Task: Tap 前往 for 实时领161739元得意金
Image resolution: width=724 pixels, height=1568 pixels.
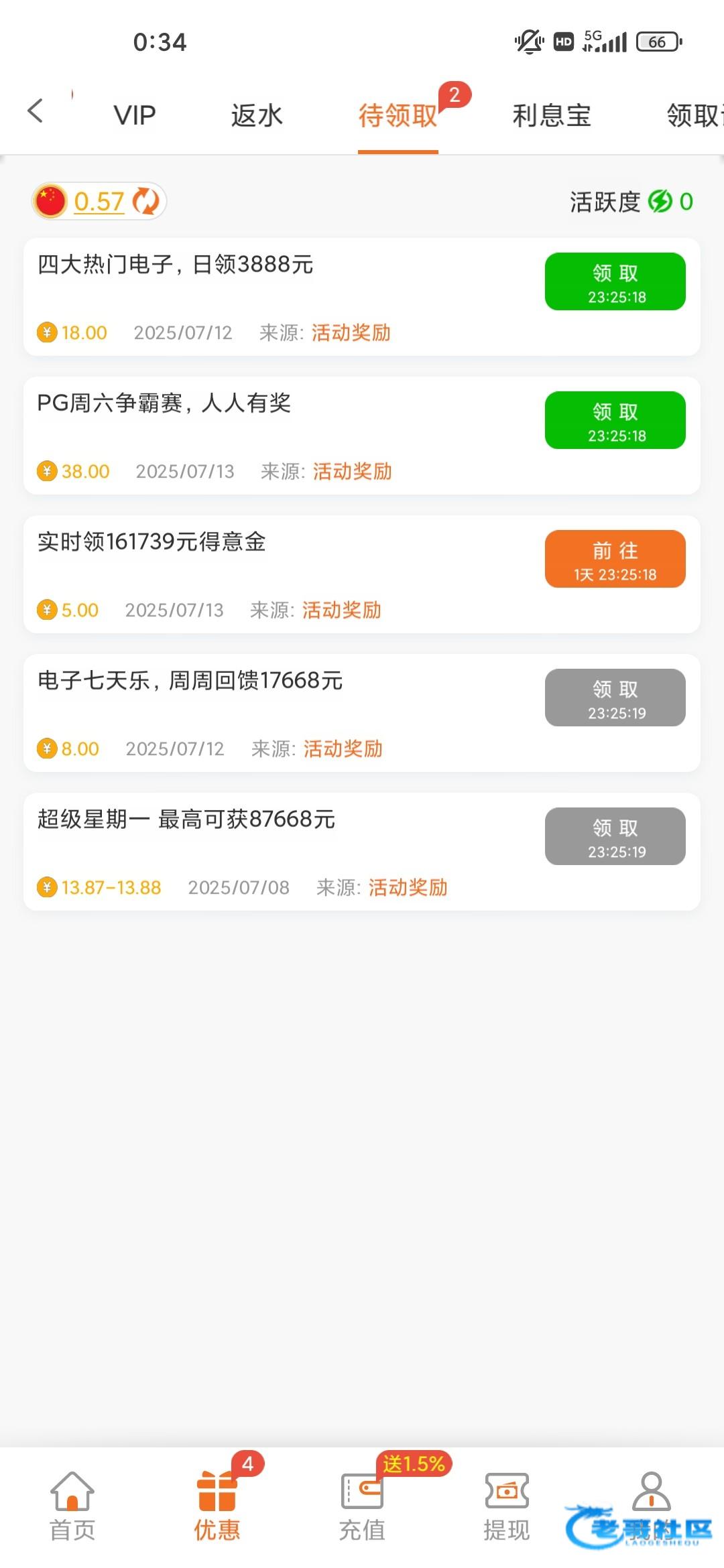Action: tap(615, 559)
